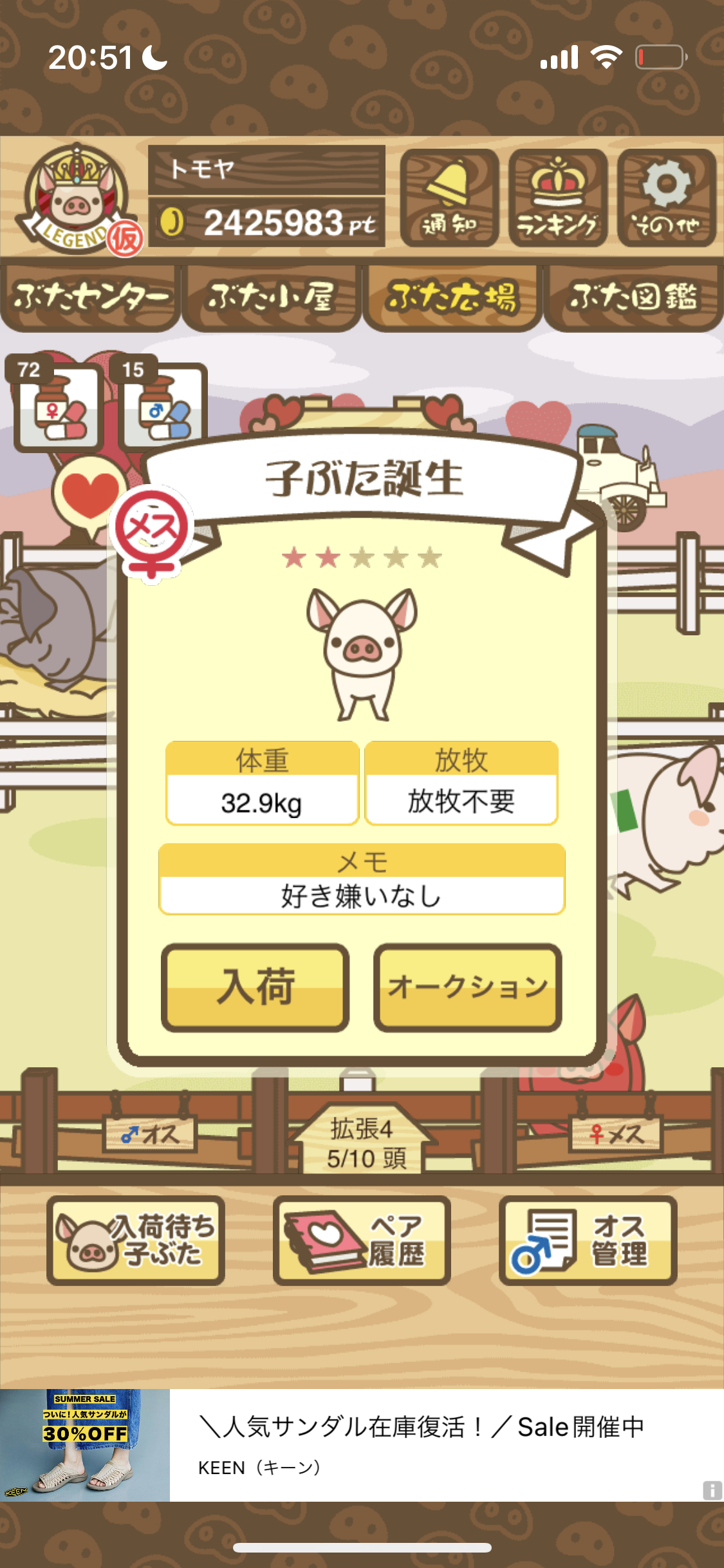Switch to ぶたセンター tab
Screen dimensions: 724x1568
tap(90, 297)
